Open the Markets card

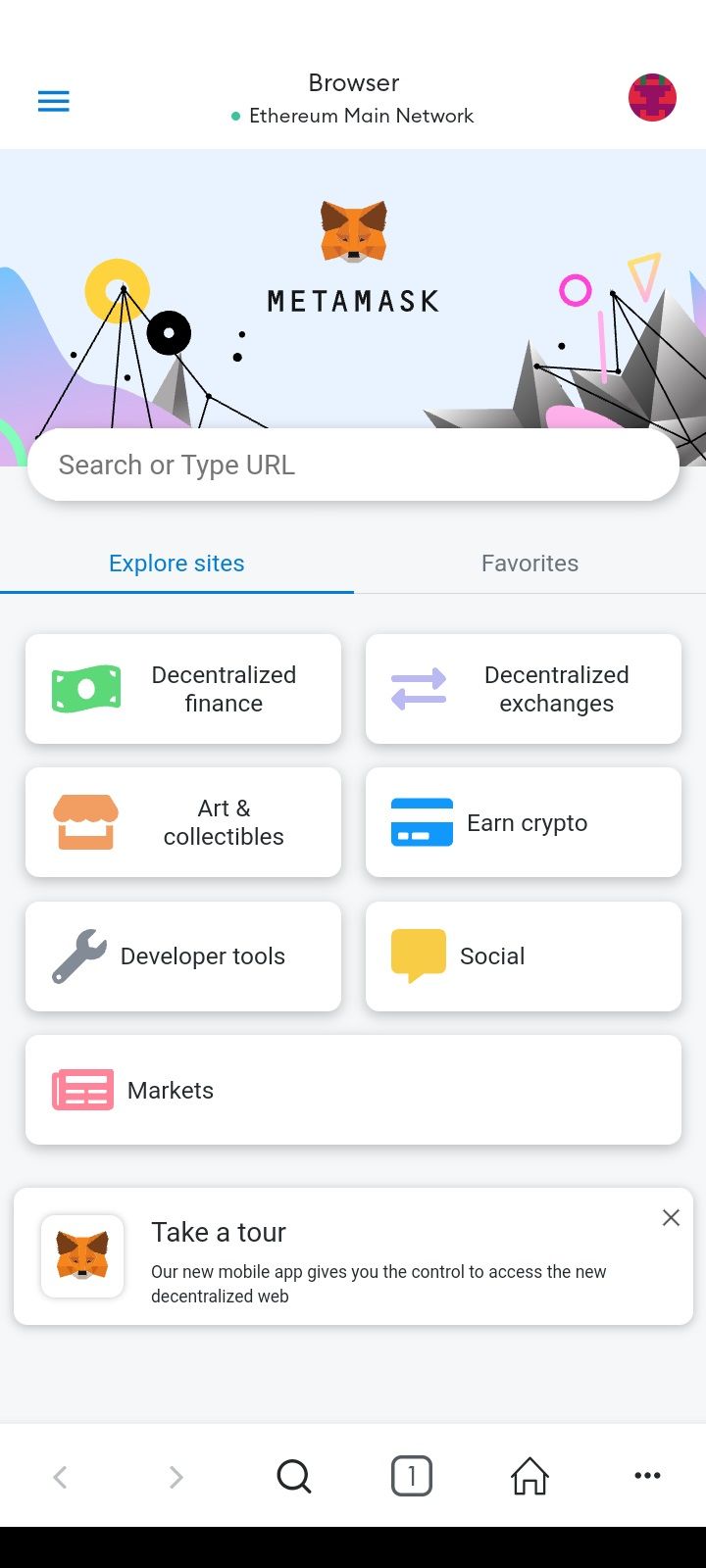click(x=353, y=1090)
